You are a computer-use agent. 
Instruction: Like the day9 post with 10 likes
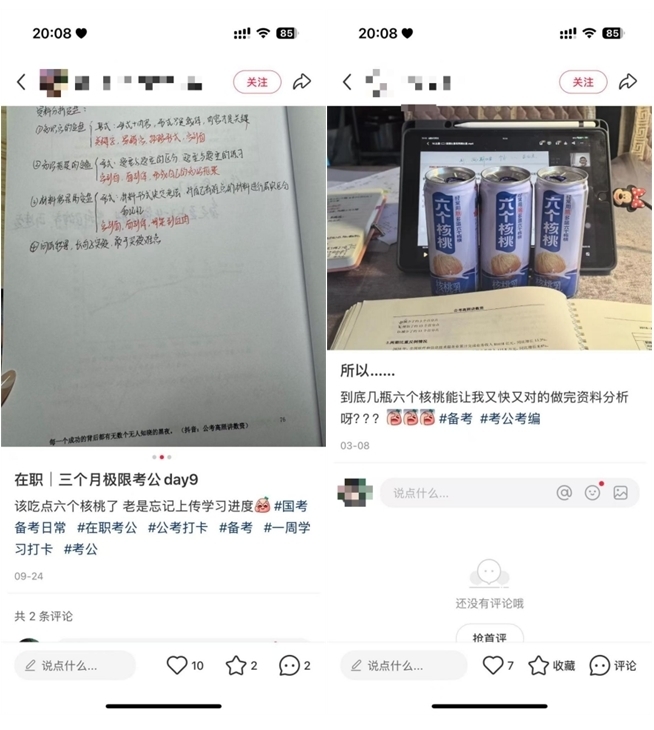pyautogui.click(x=178, y=665)
